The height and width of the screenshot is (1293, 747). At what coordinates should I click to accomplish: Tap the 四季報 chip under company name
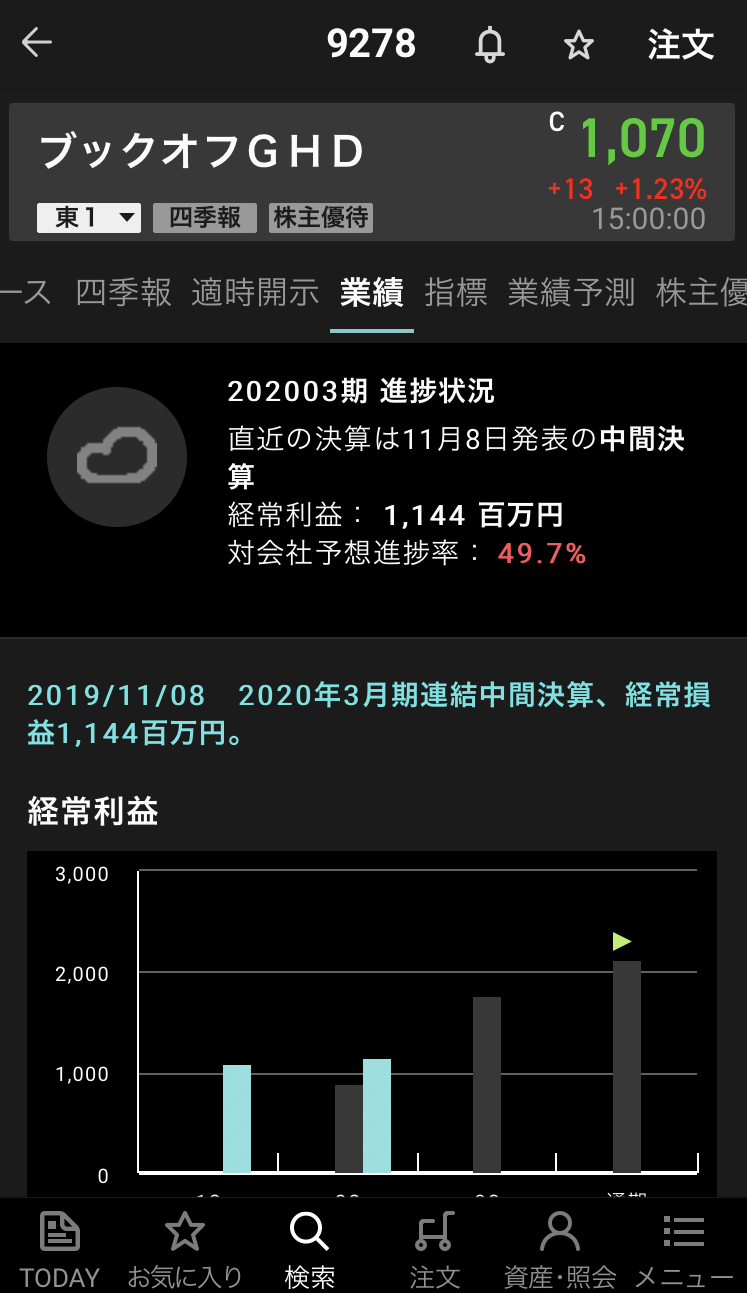click(205, 217)
